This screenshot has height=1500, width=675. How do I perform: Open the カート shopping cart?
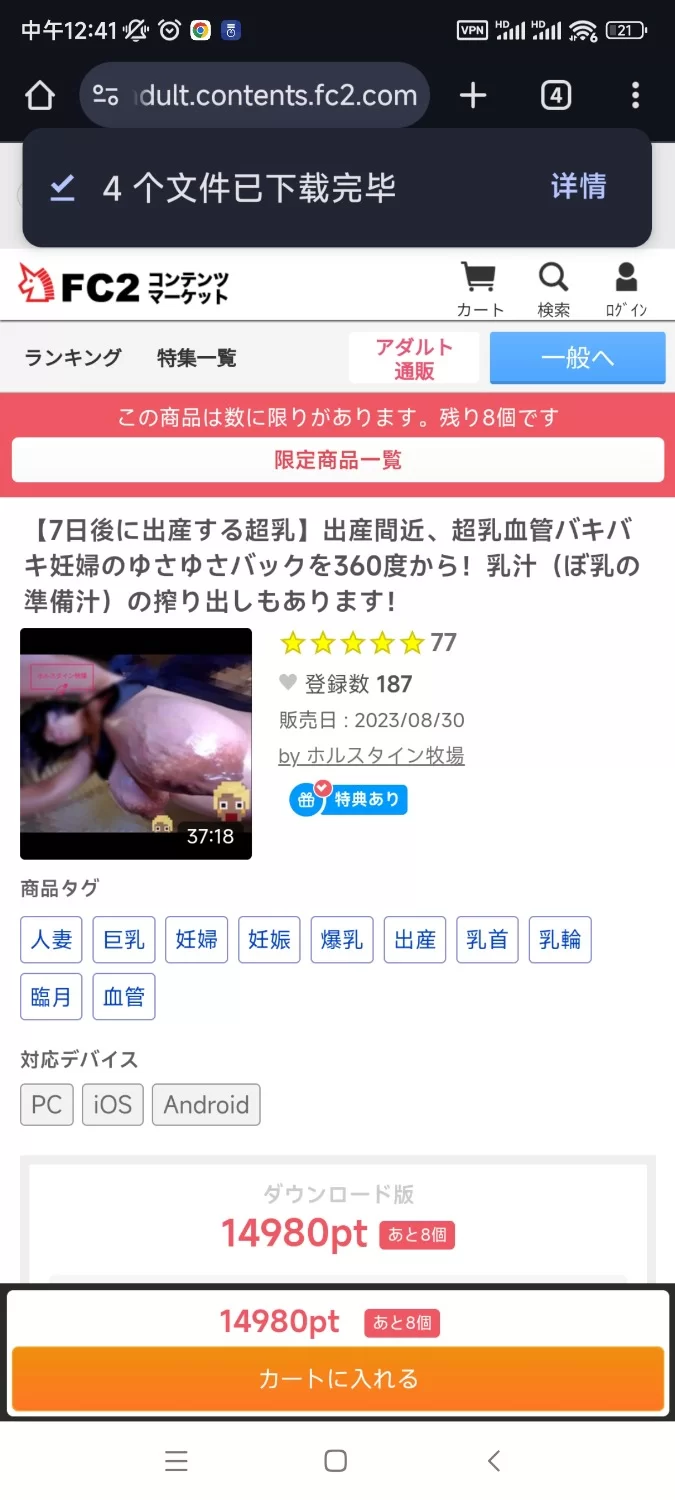pos(480,289)
